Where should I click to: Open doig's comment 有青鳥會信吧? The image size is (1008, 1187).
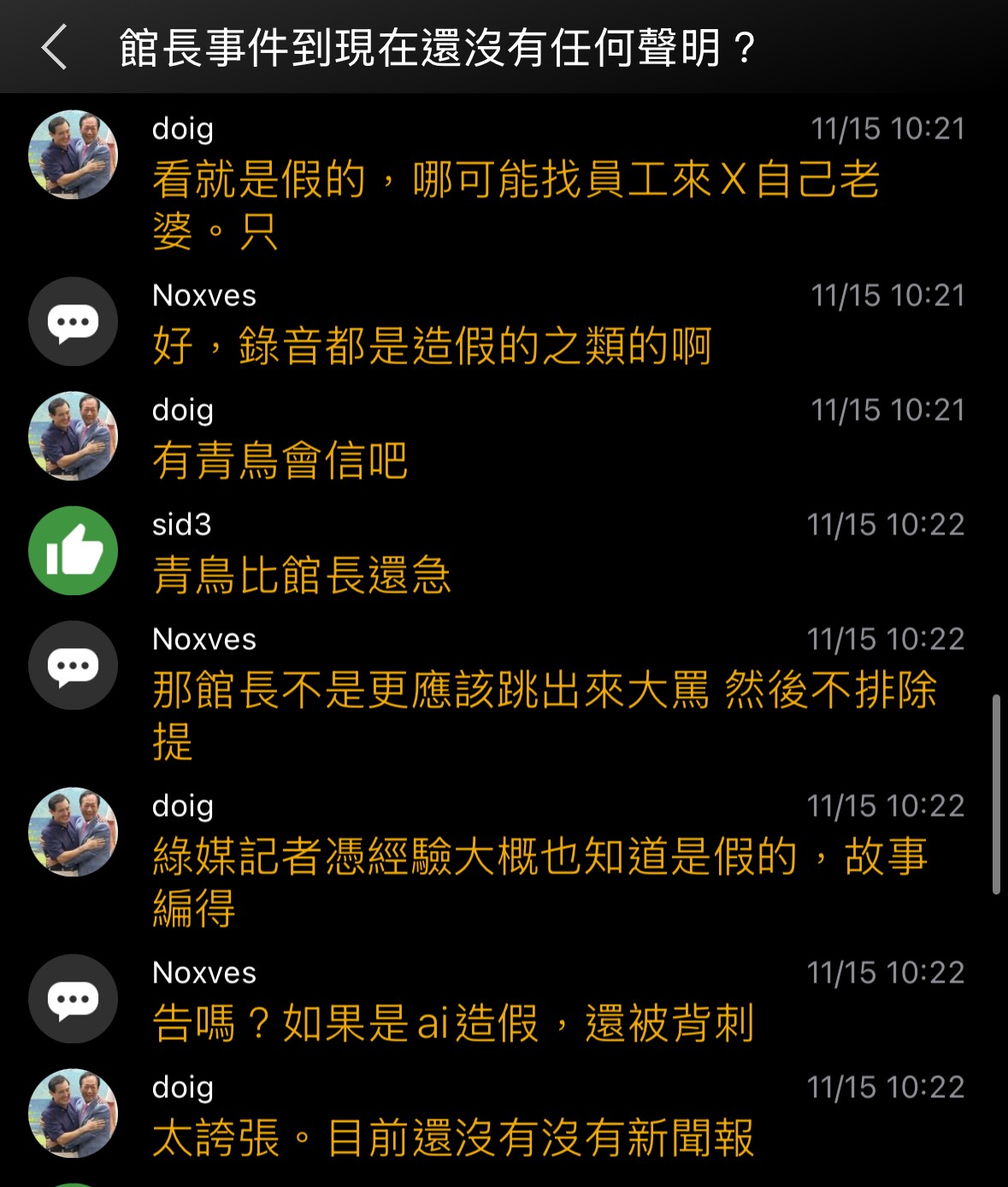280,461
